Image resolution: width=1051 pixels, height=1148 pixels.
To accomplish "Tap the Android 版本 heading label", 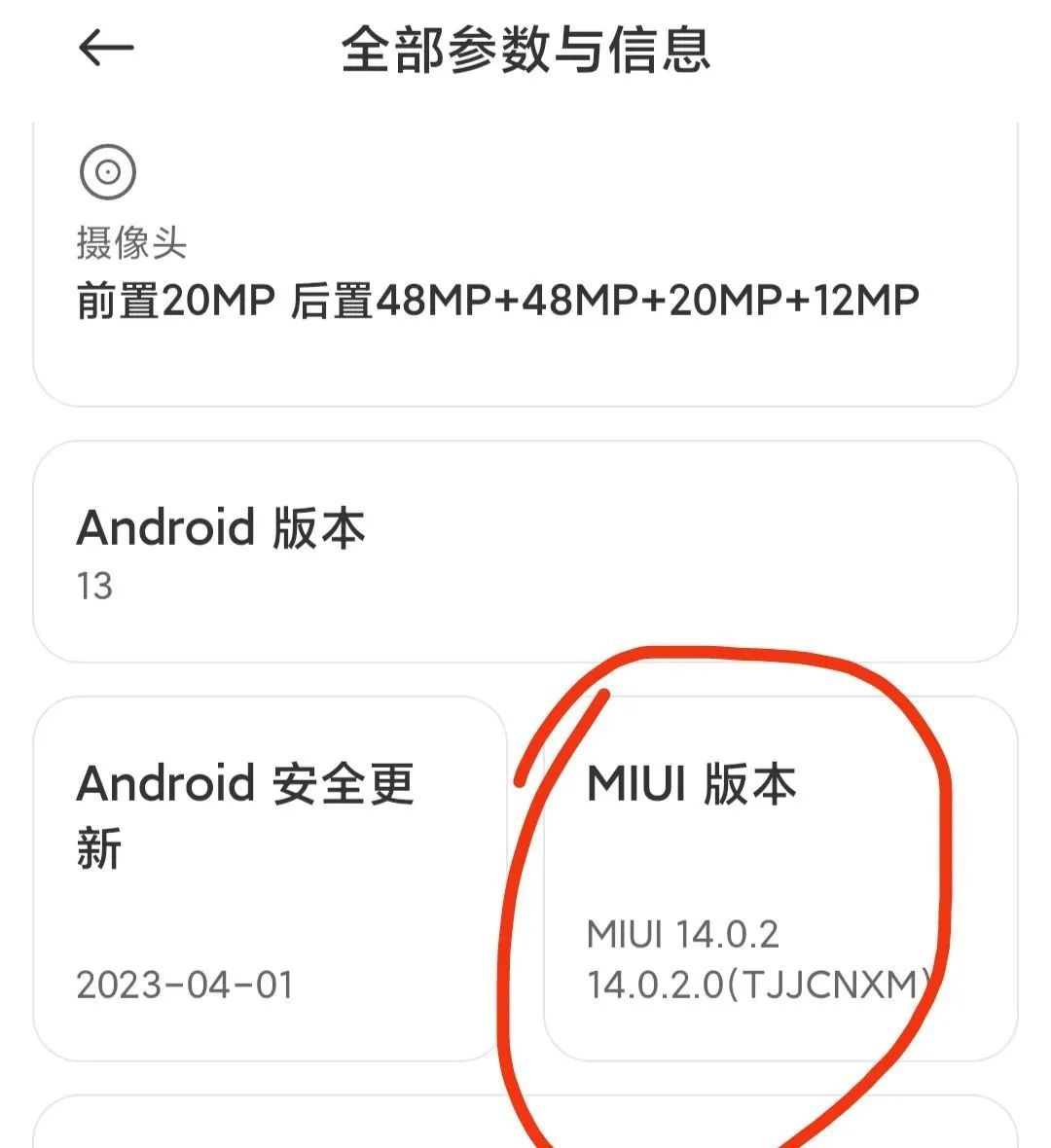I will (222, 528).
